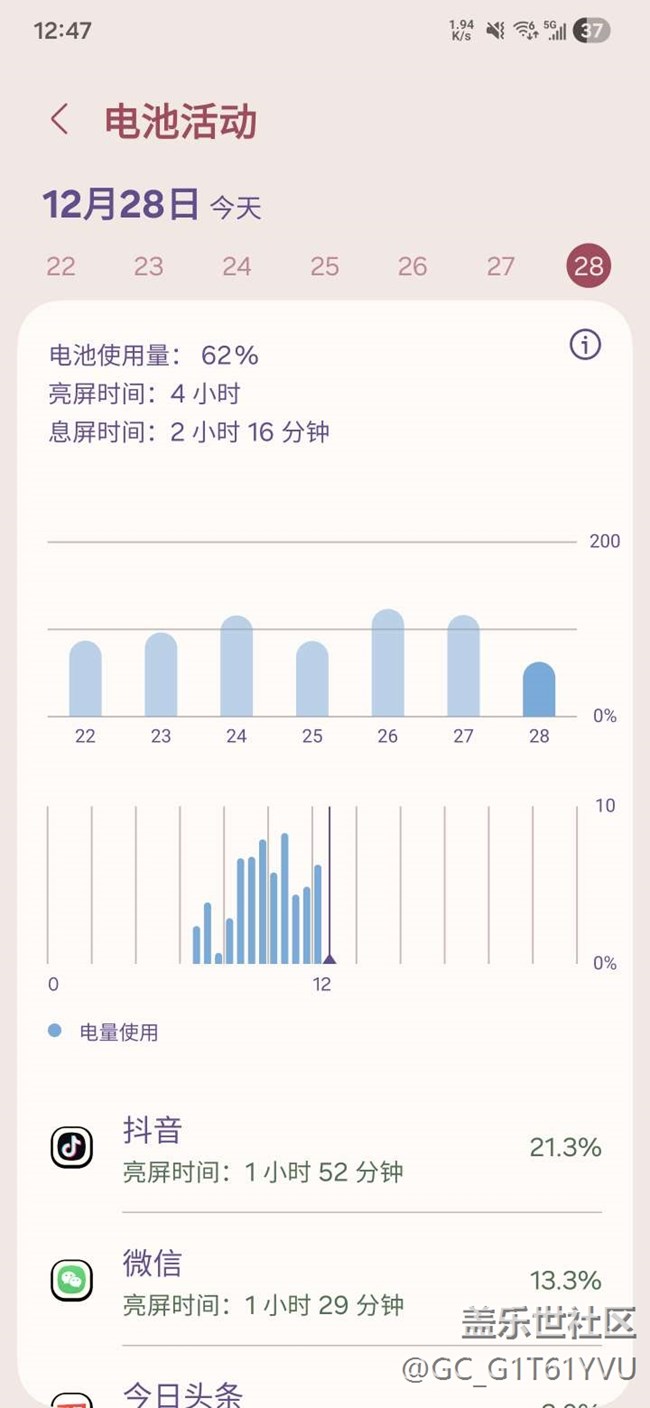
Task: Open 今日头条 battery usage details
Action: (325, 1394)
